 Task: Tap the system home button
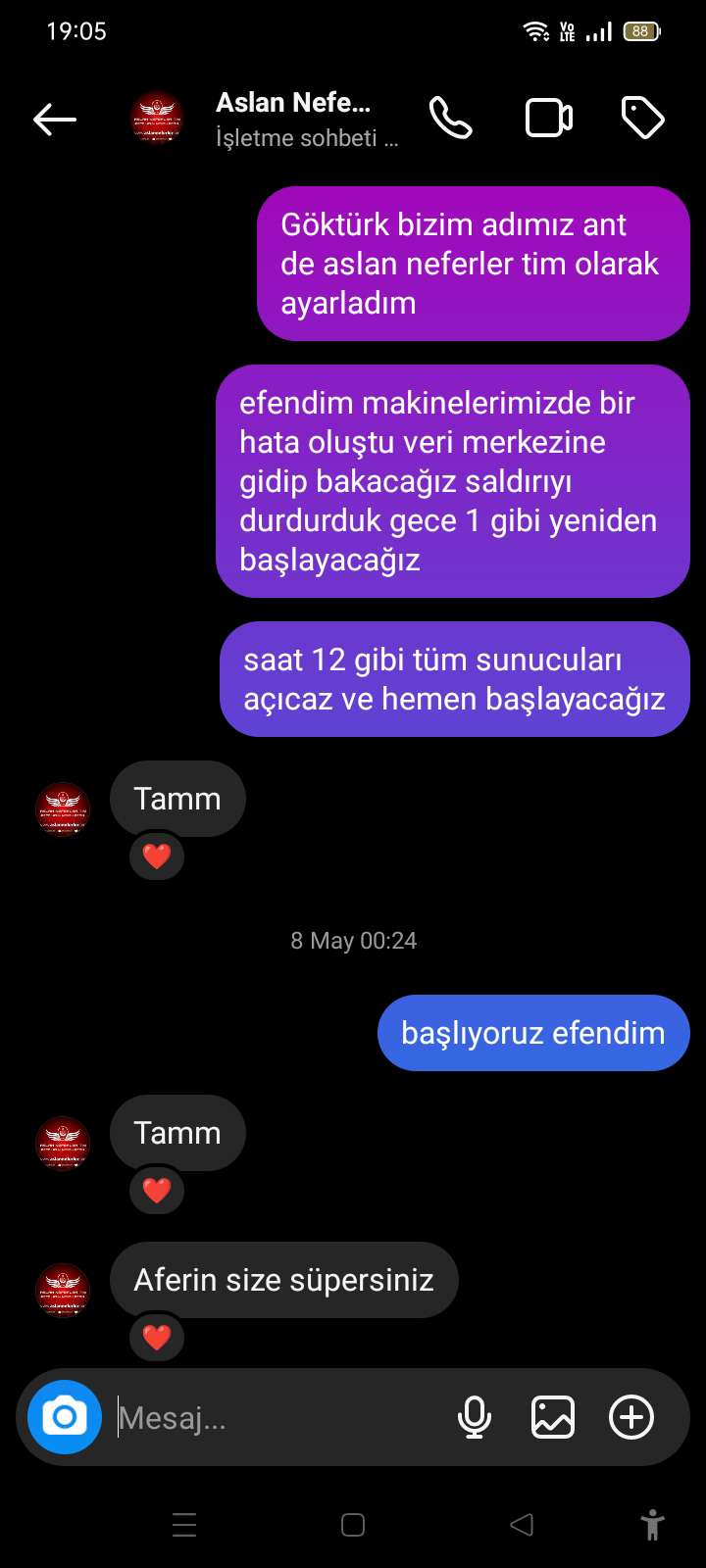(x=353, y=1524)
